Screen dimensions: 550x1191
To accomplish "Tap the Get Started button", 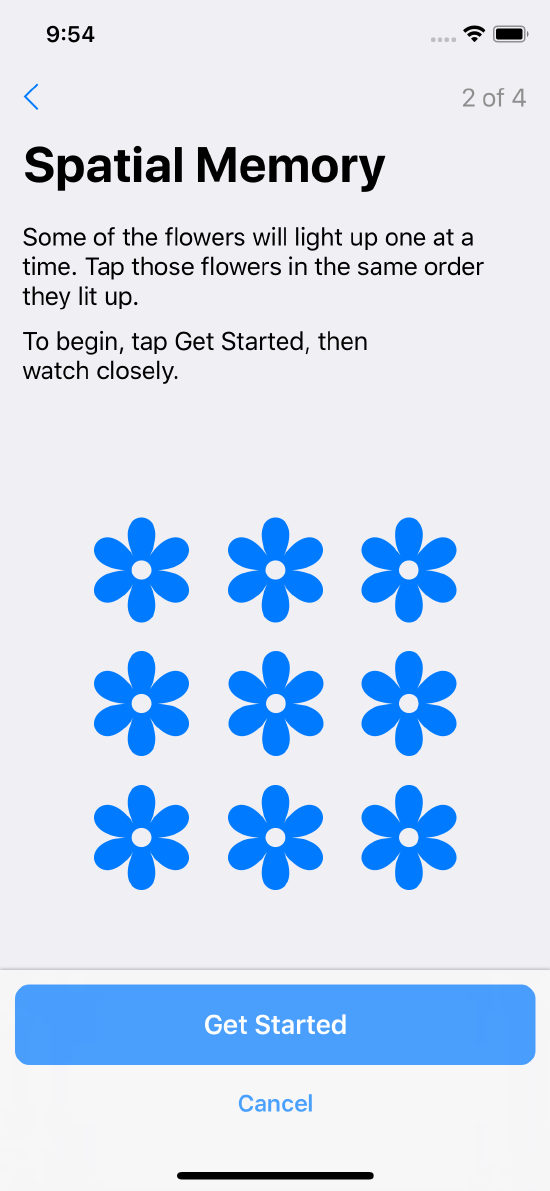I will (275, 1024).
